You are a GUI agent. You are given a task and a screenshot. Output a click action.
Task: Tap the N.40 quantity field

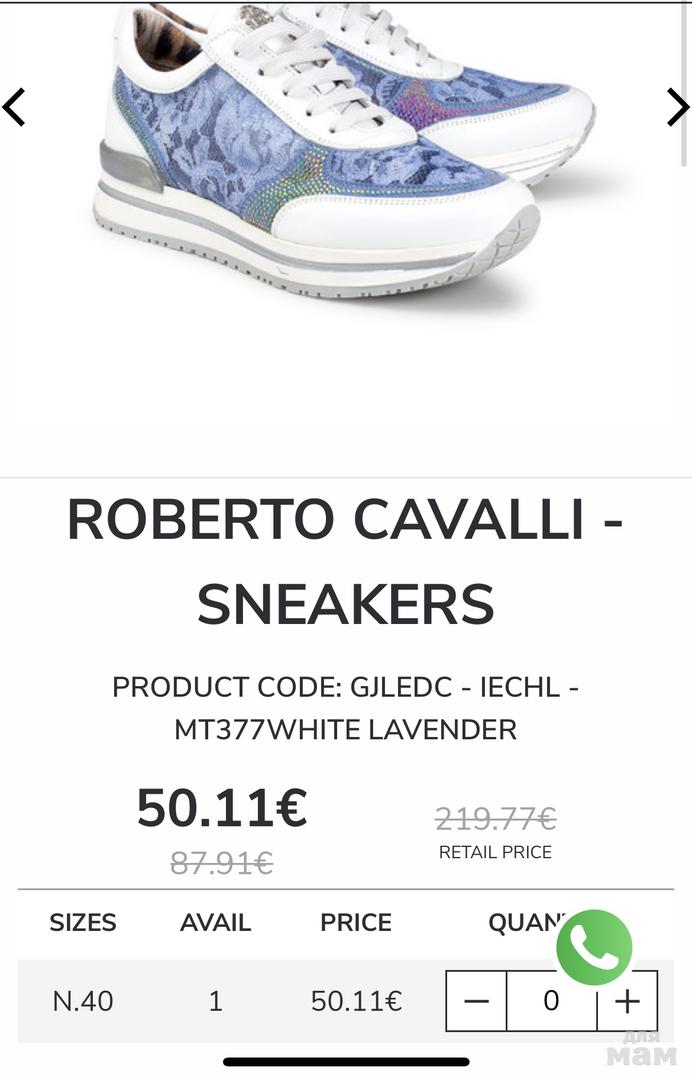[551, 1001]
